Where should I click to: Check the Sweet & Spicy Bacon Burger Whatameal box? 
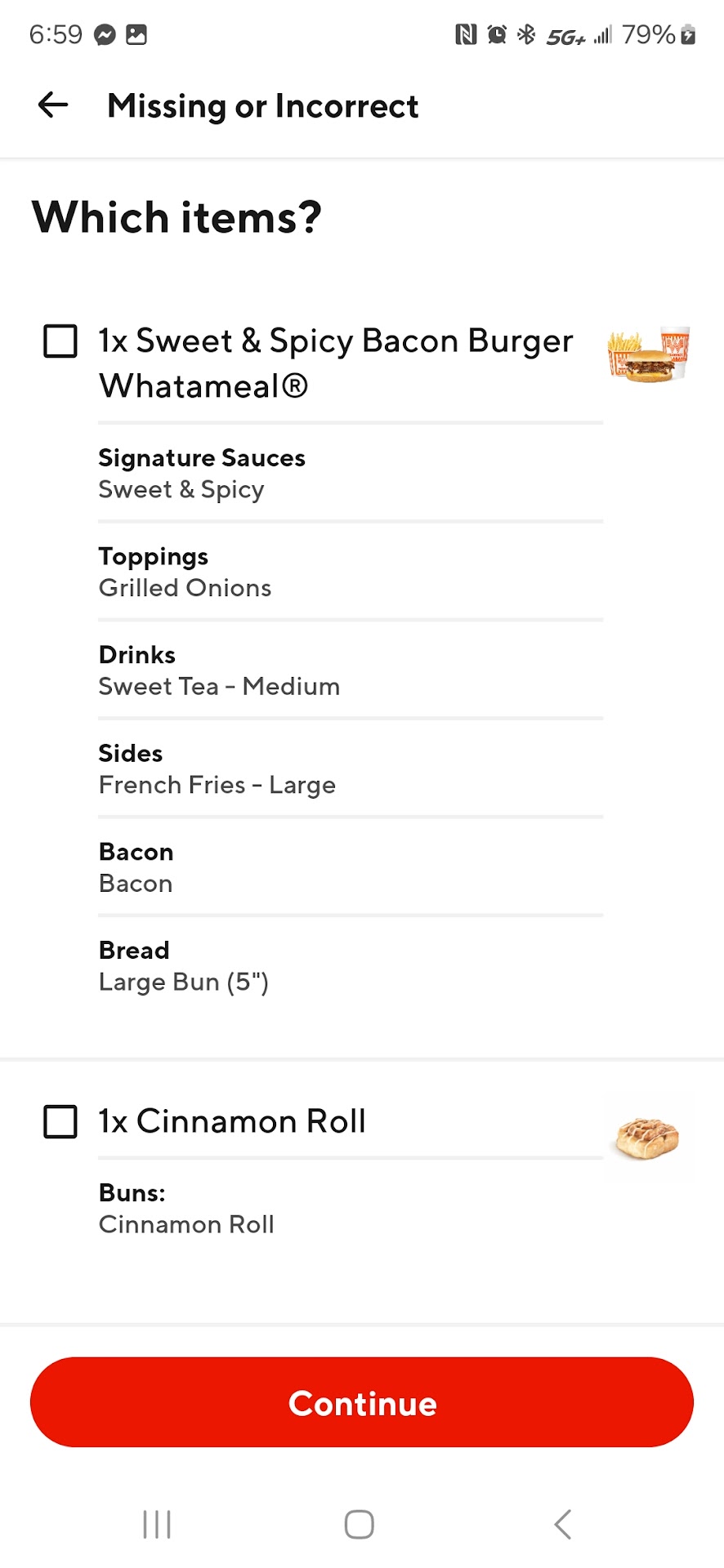[60, 341]
